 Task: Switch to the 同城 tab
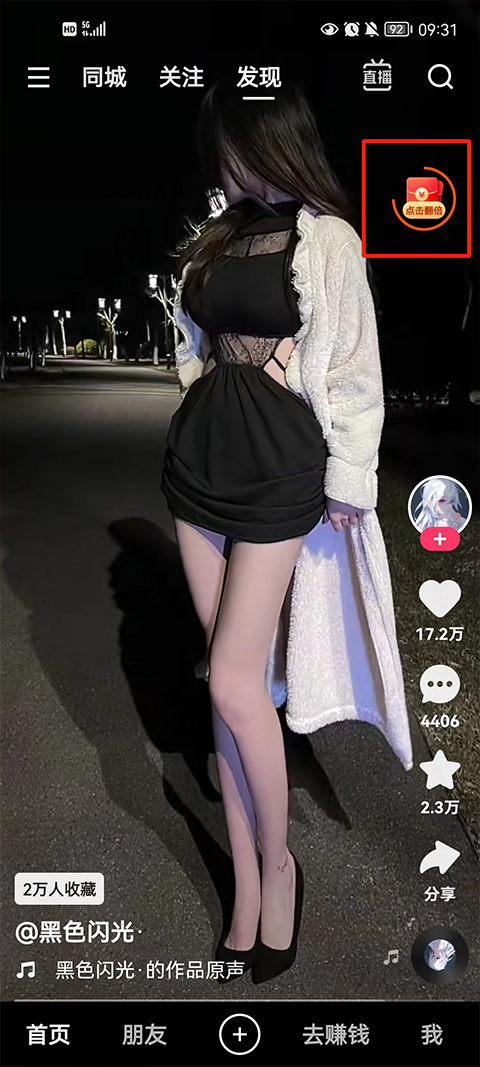point(104,78)
